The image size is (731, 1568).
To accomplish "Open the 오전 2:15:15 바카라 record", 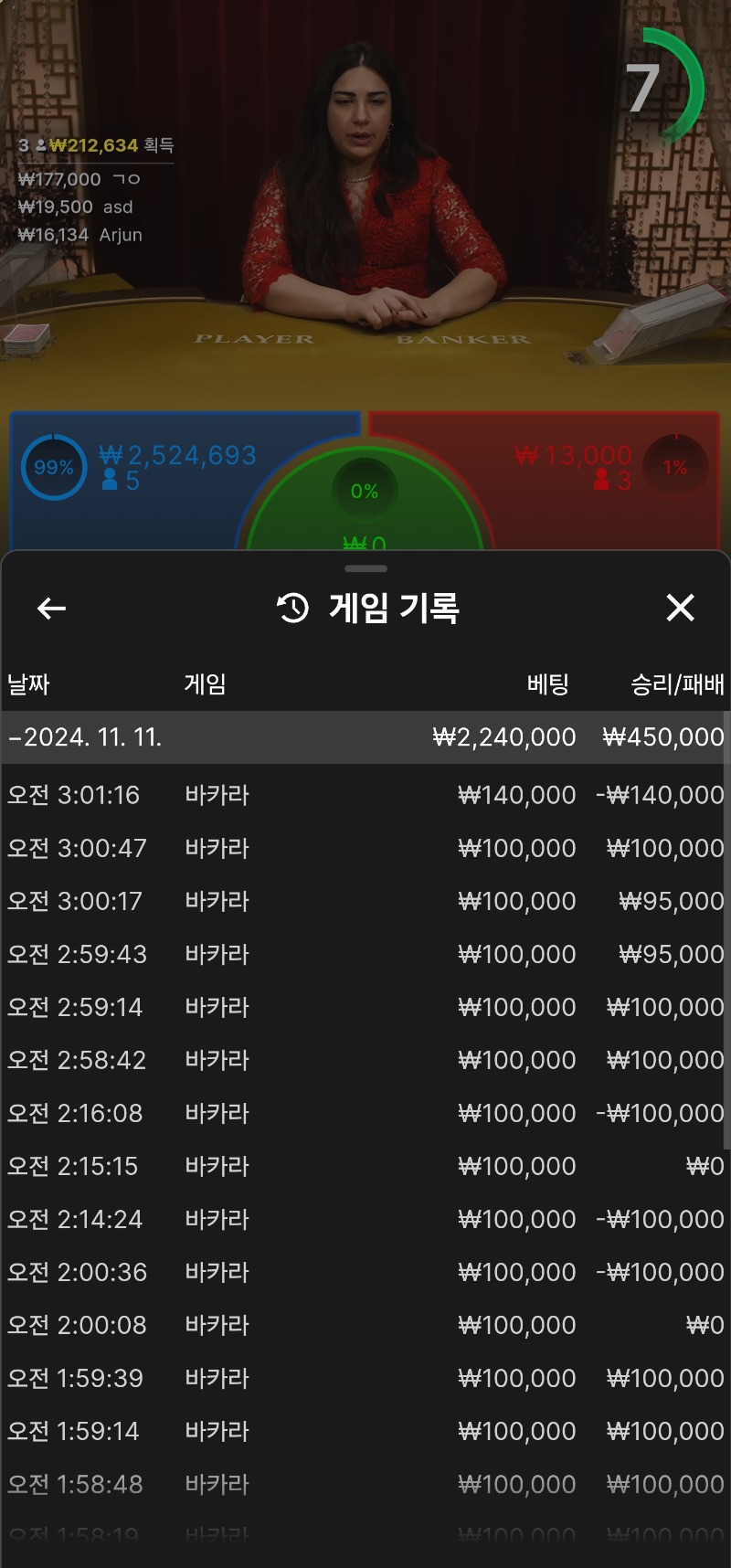I will (365, 1166).
